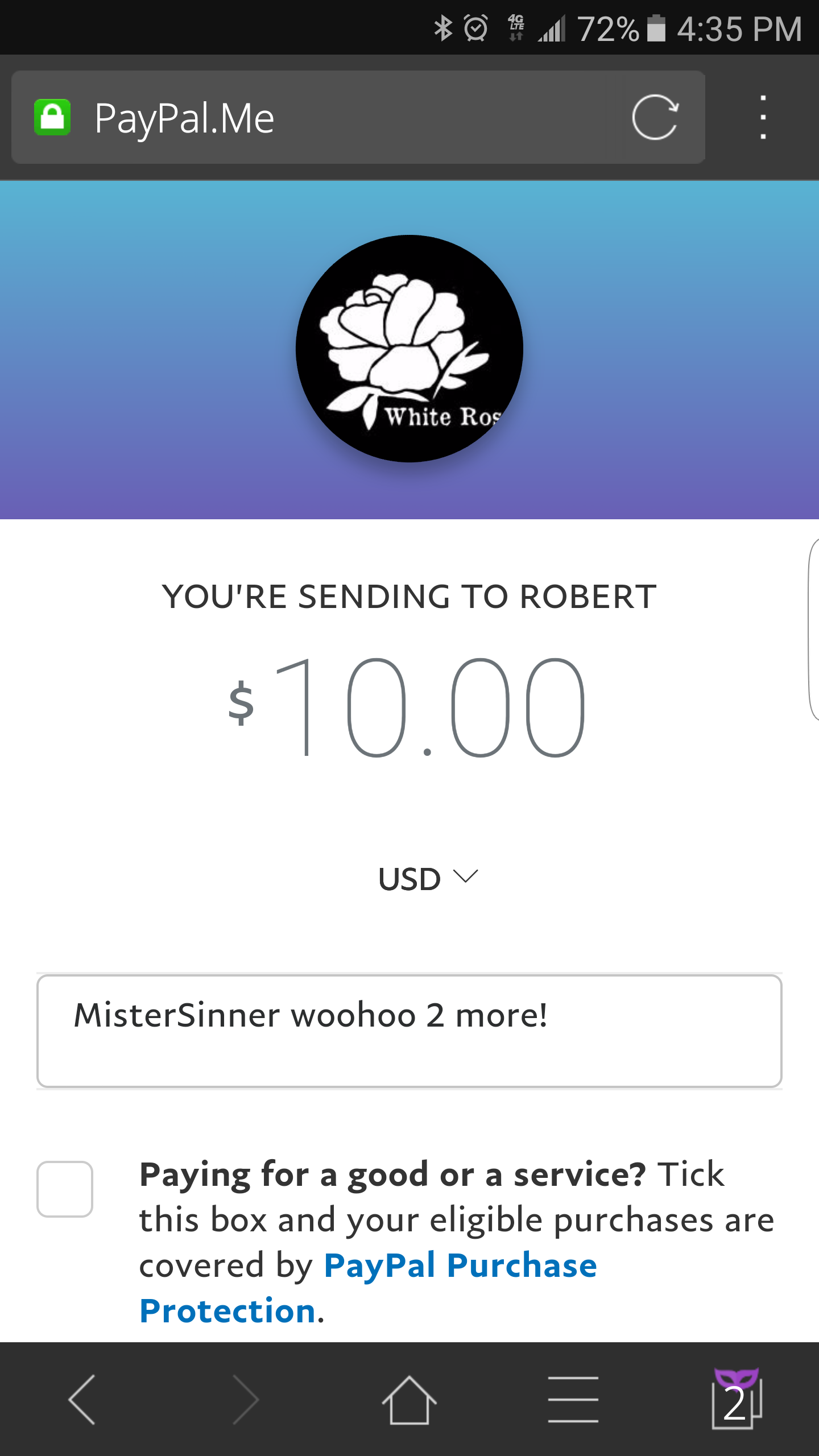Tap the White Rose profile picture

[x=409, y=348]
